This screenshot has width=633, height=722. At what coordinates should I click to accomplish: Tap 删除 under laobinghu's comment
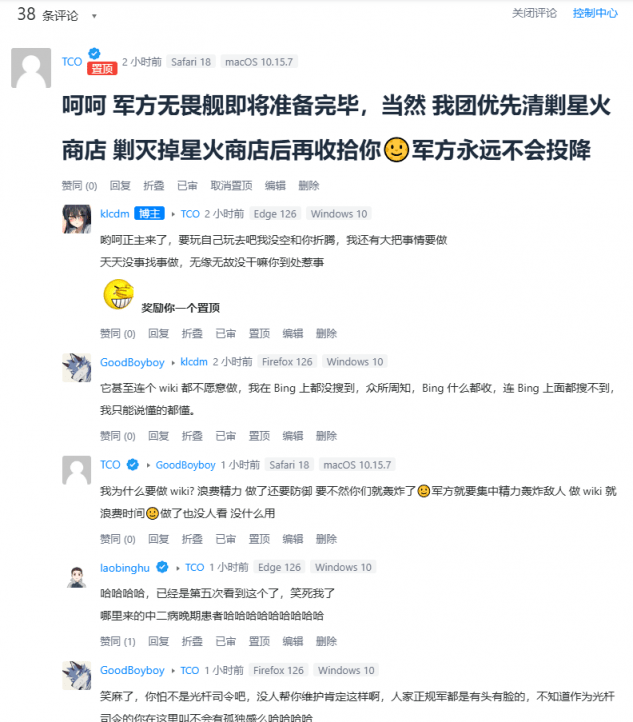pyautogui.click(x=326, y=641)
